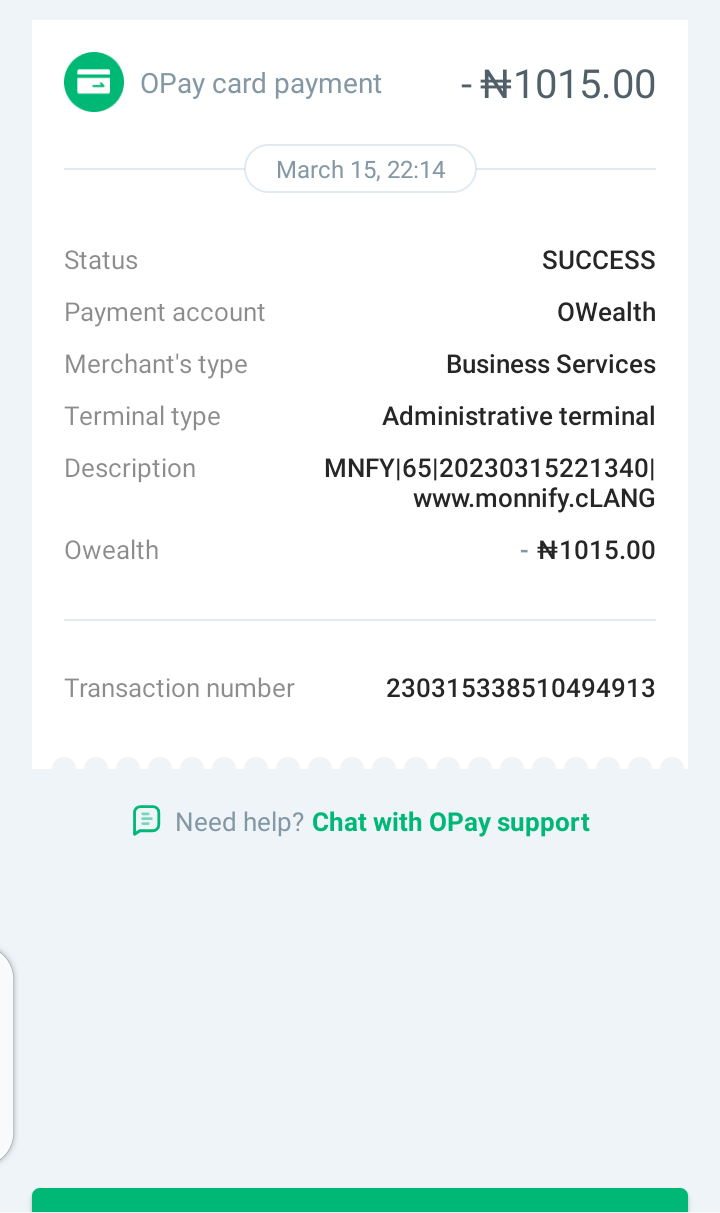The width and height of the screenshot is (720, 1213).
Task: Tap the green button at the screen bottom
Action: 360,1201
